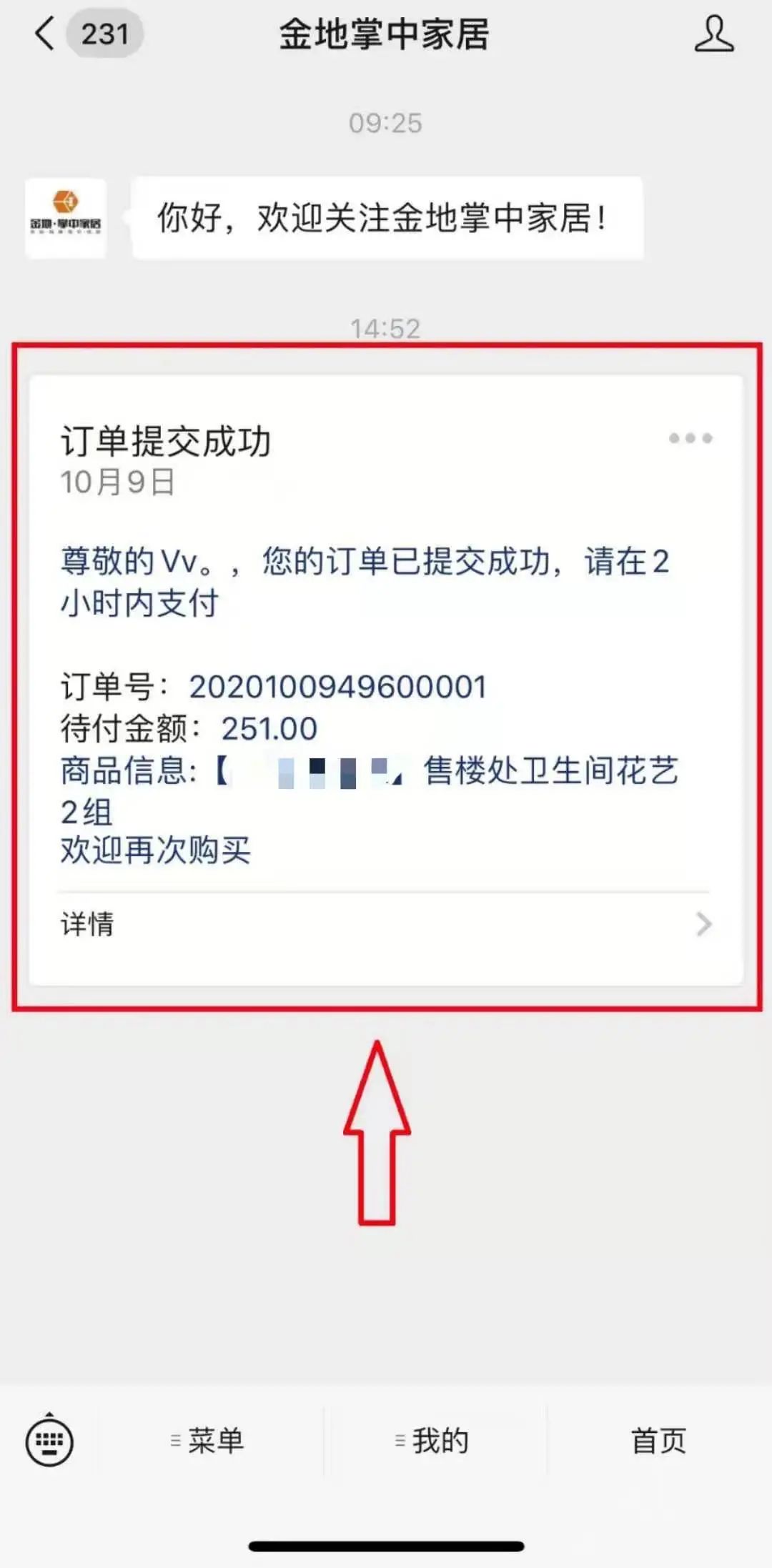Go to 首页

click(658, 1441)
